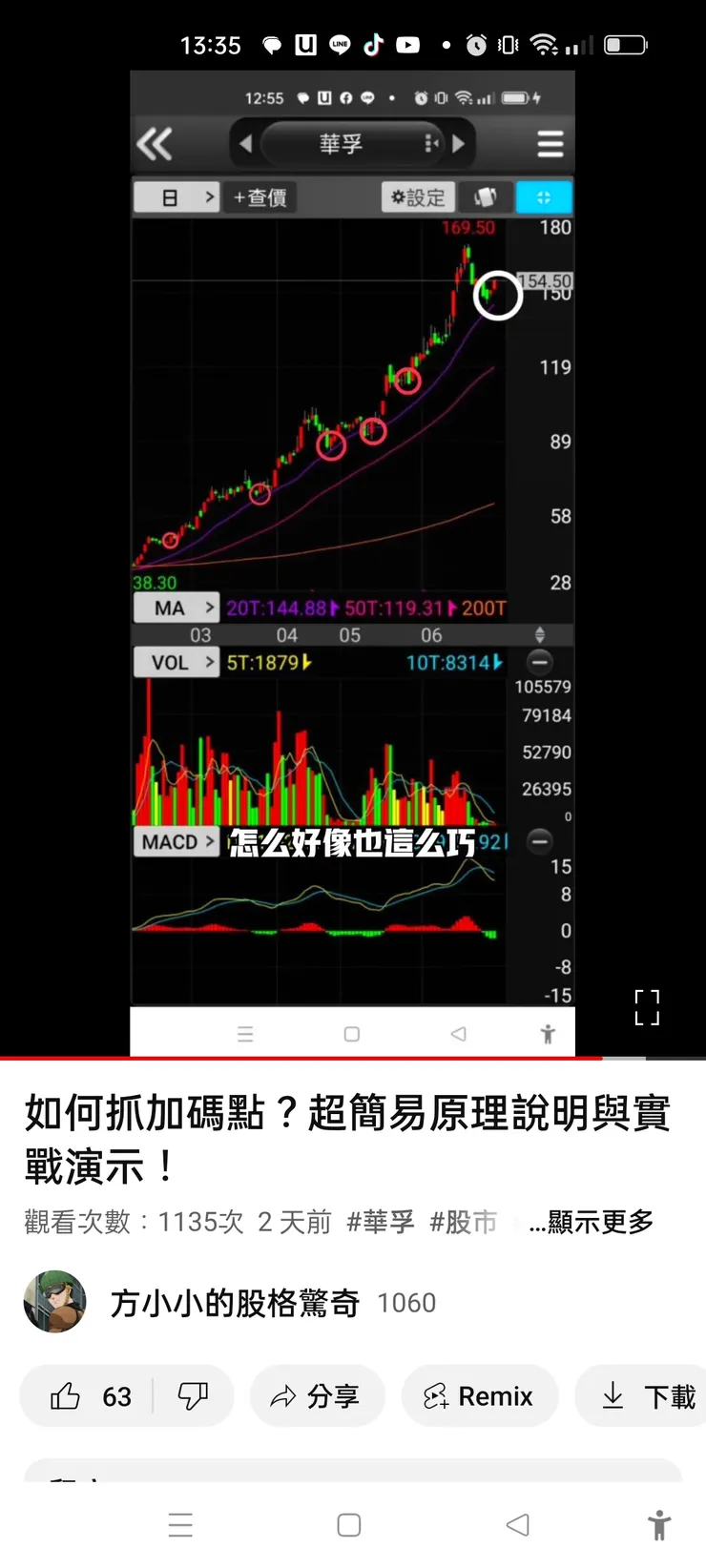Screen dimensions: 706x1568
Task: Tap the screen rotation icon beside 設定
Action: coord(487,197)
